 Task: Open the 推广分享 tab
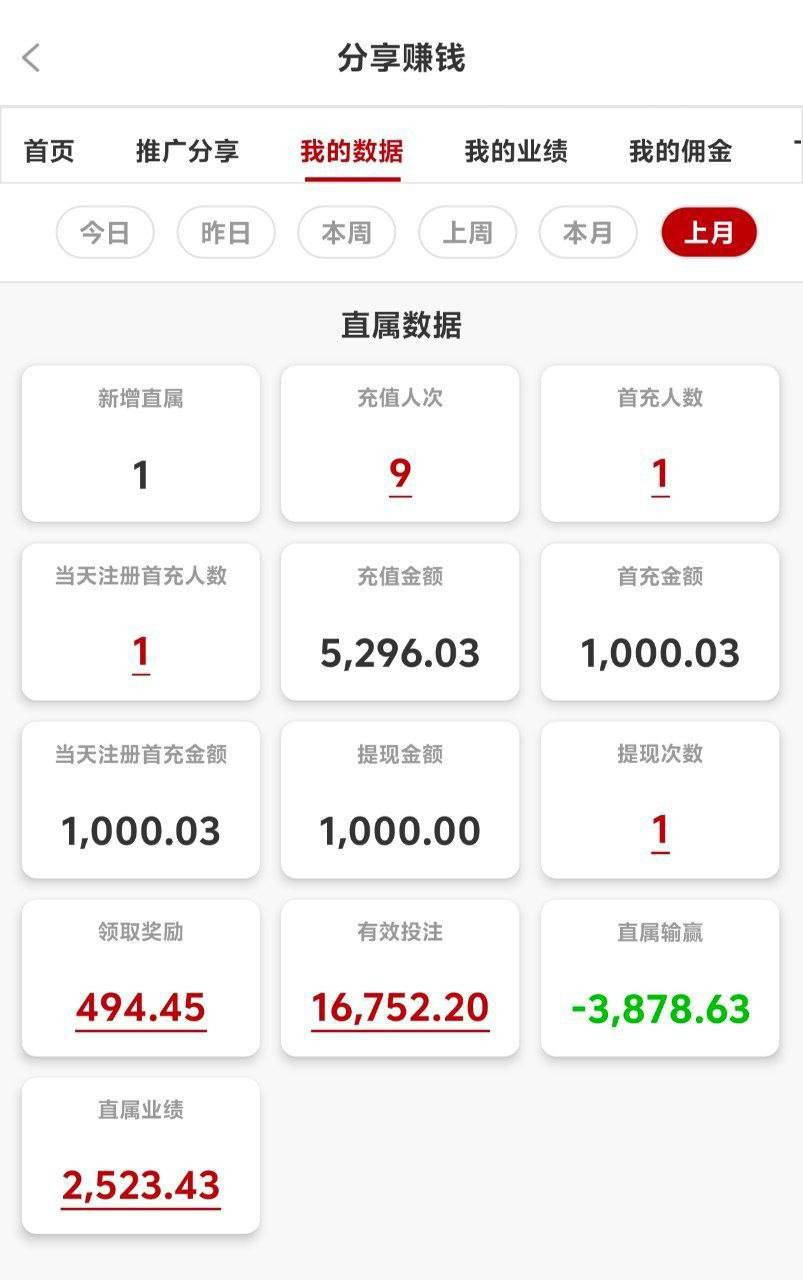187,151
